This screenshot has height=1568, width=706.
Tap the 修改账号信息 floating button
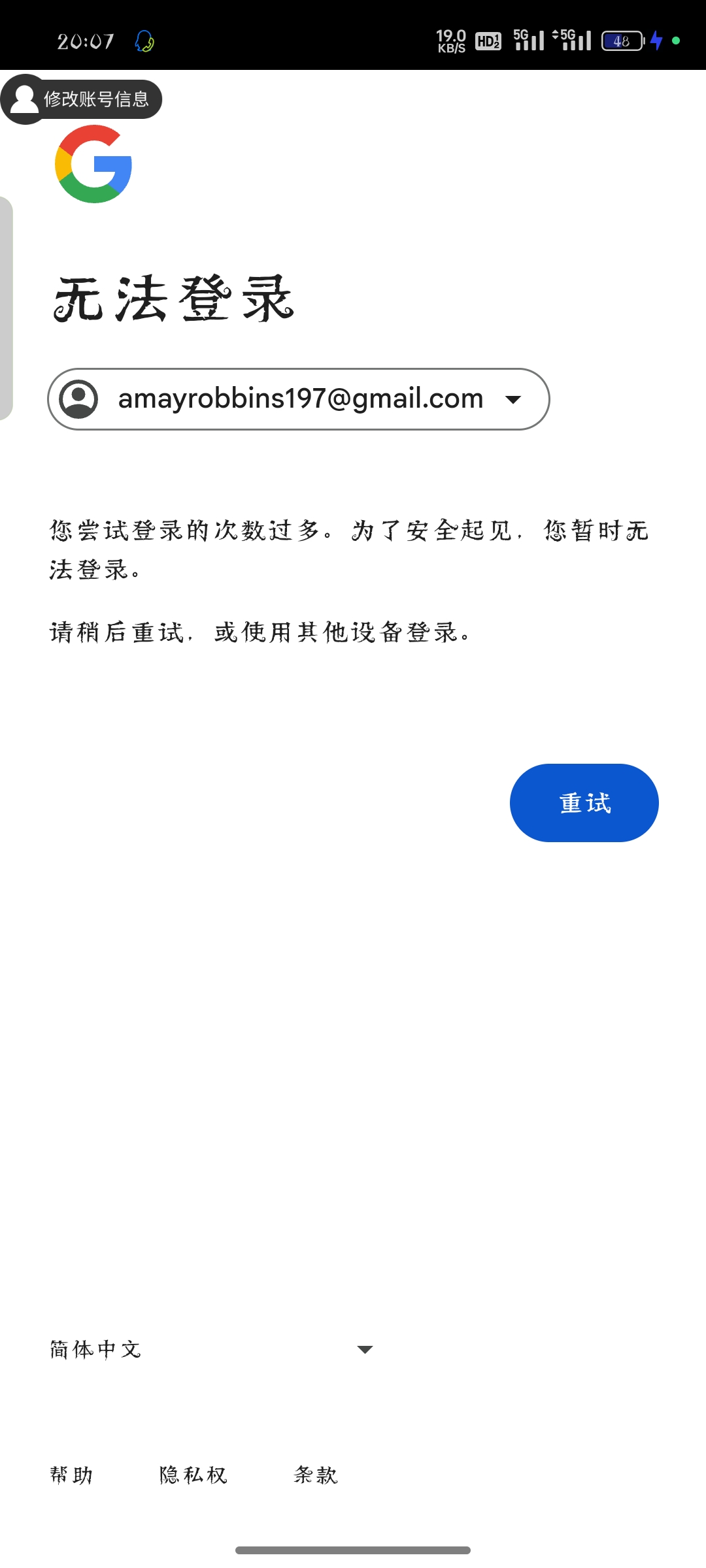(82, 99)
